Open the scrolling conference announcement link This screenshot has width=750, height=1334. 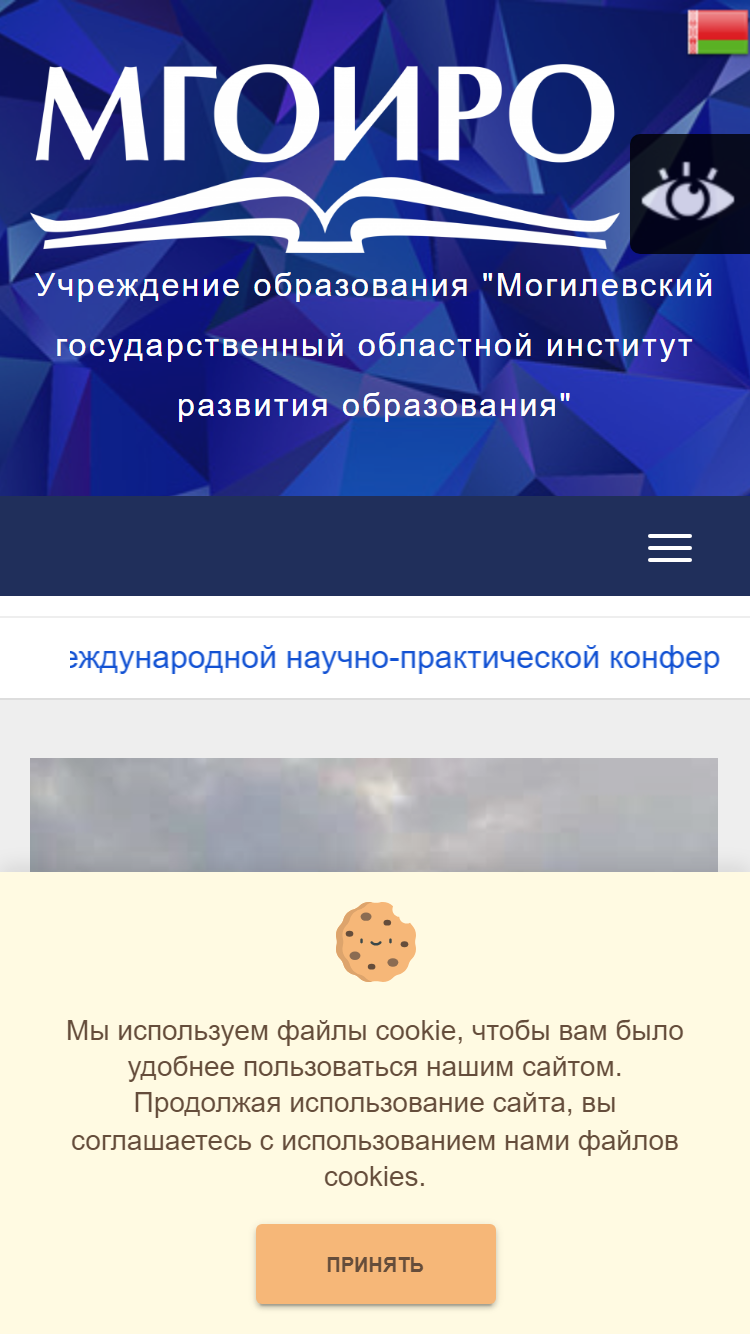coord(395,658)
